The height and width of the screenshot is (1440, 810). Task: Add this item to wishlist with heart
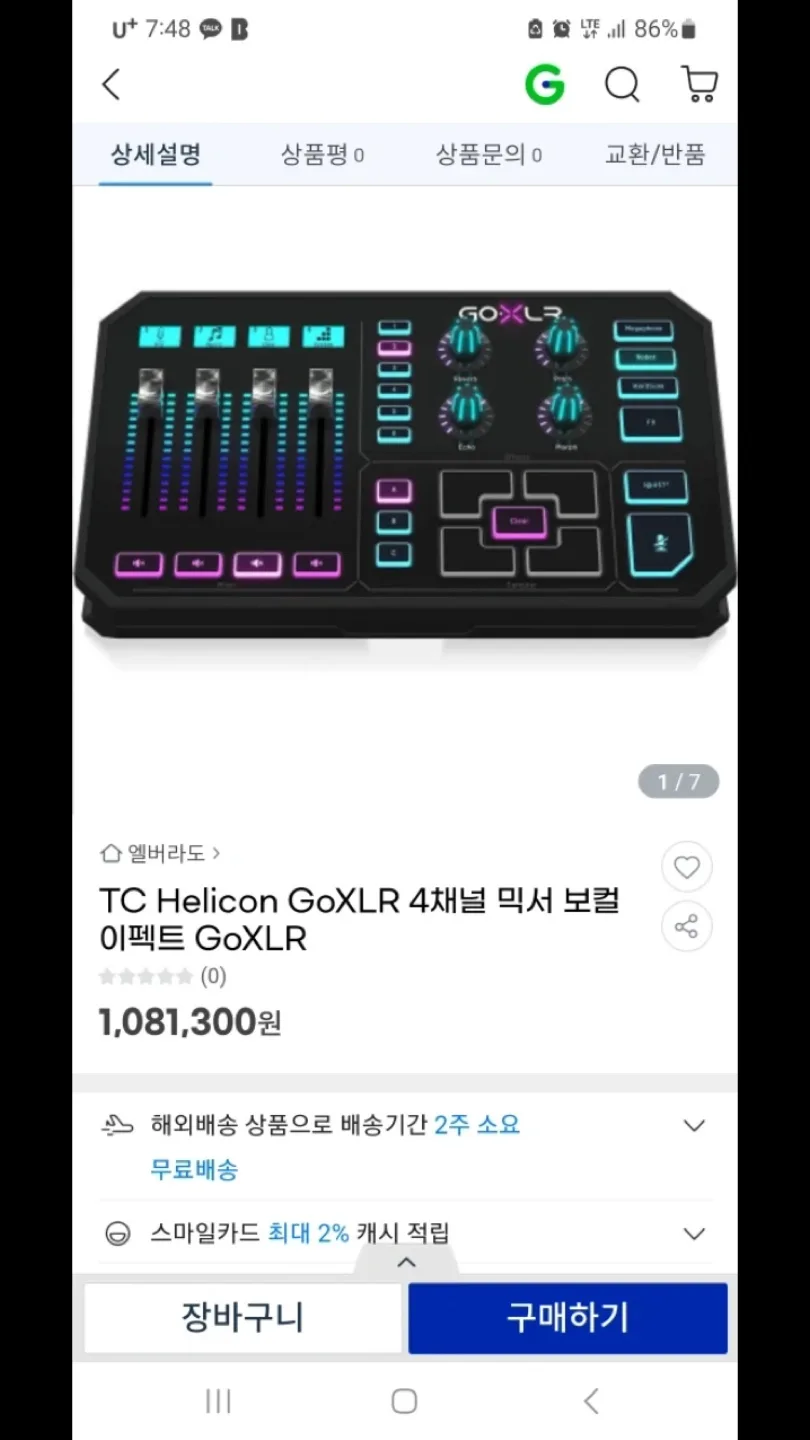coord(686,868)
